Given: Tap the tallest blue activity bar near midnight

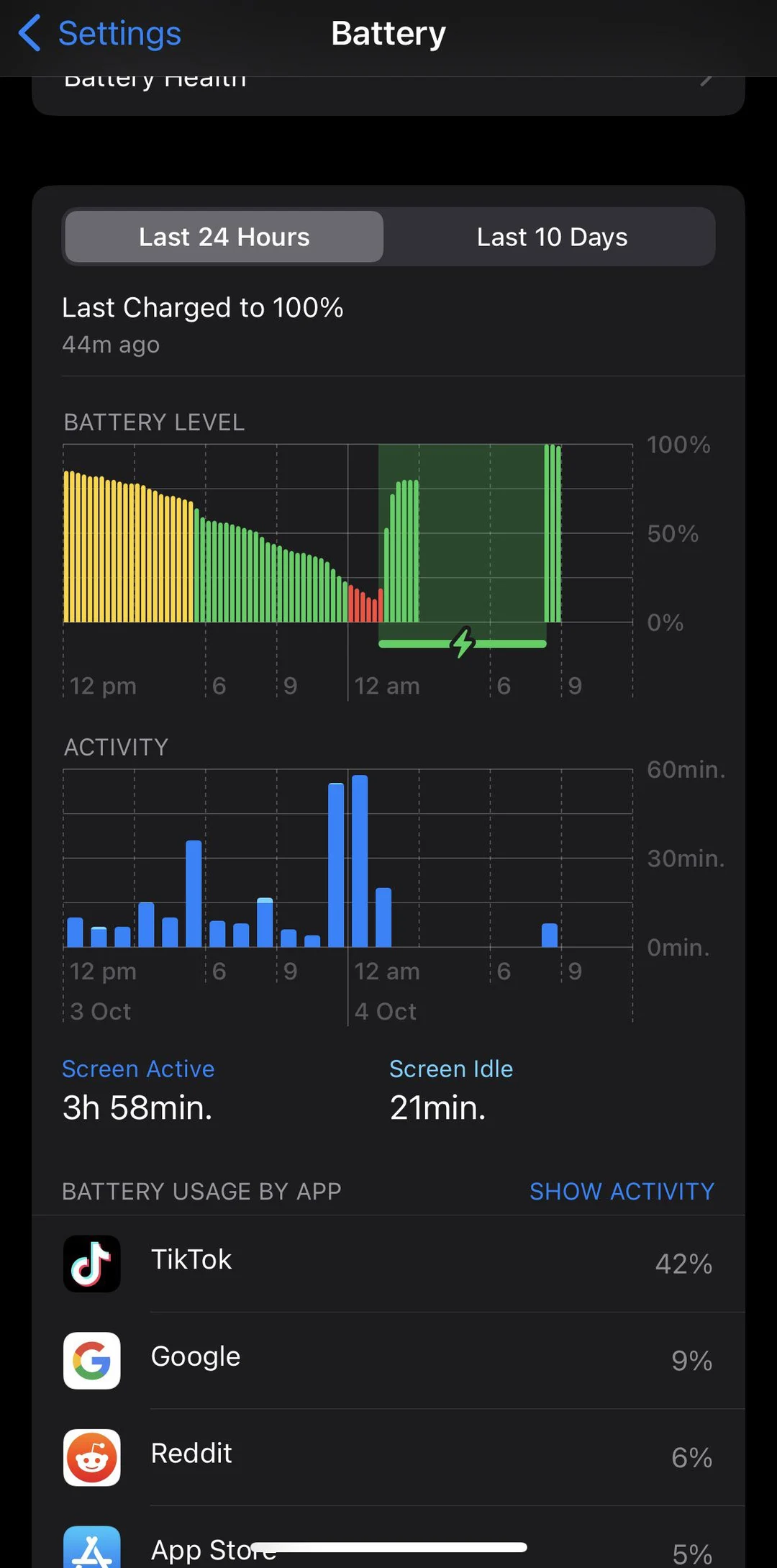Looking at the screenshot, I should 360,864.
